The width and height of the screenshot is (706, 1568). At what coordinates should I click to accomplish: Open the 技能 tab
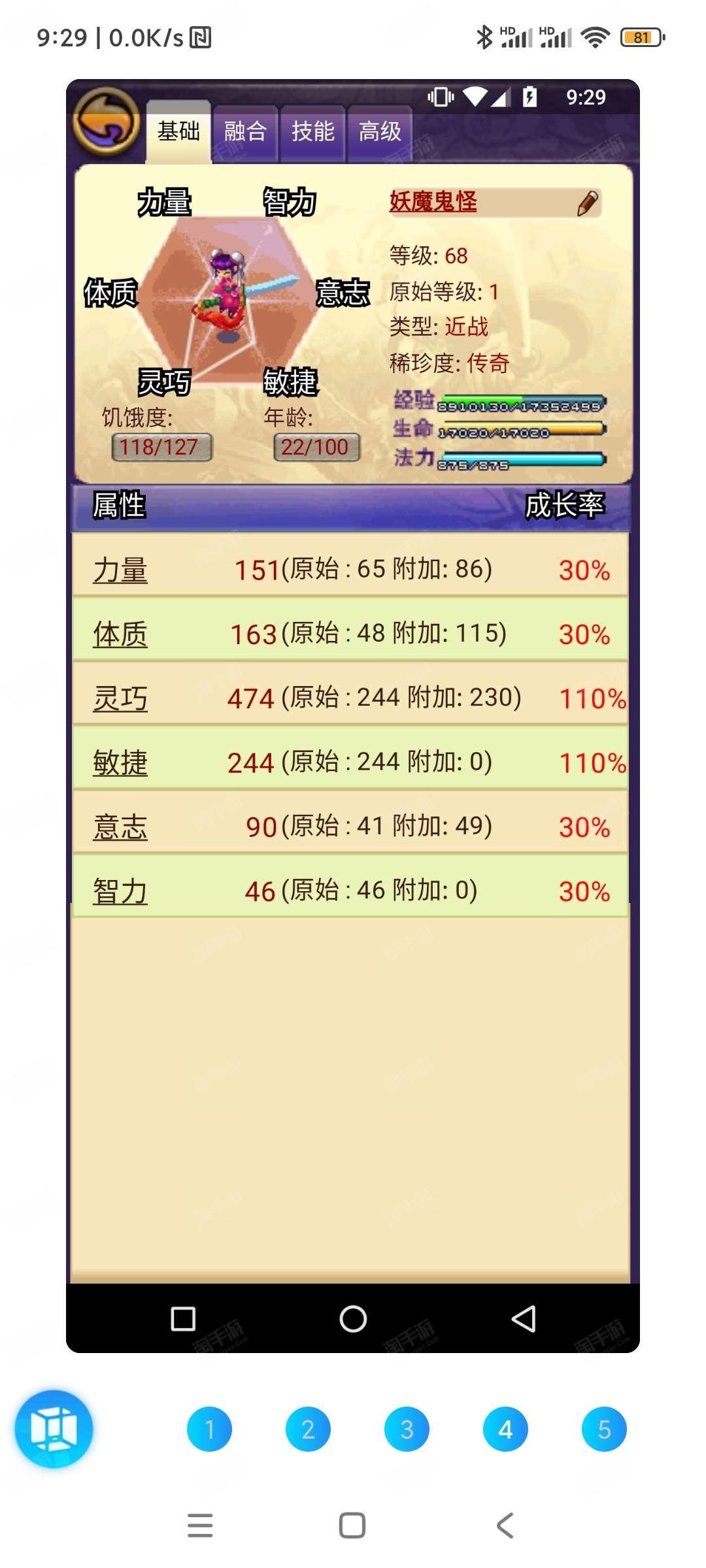[312, 133]
